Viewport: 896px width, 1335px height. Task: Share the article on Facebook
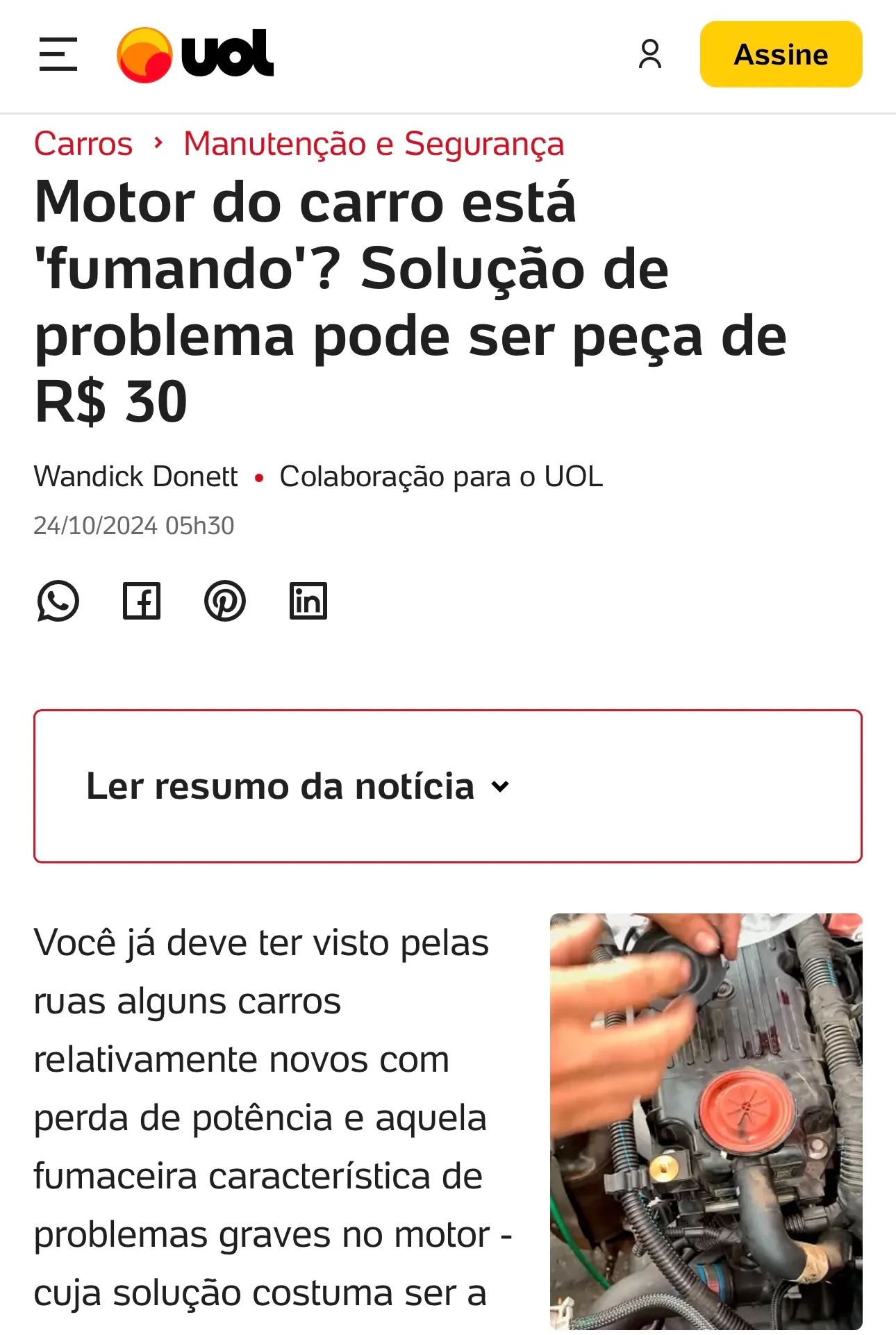(x=142, y=601)
